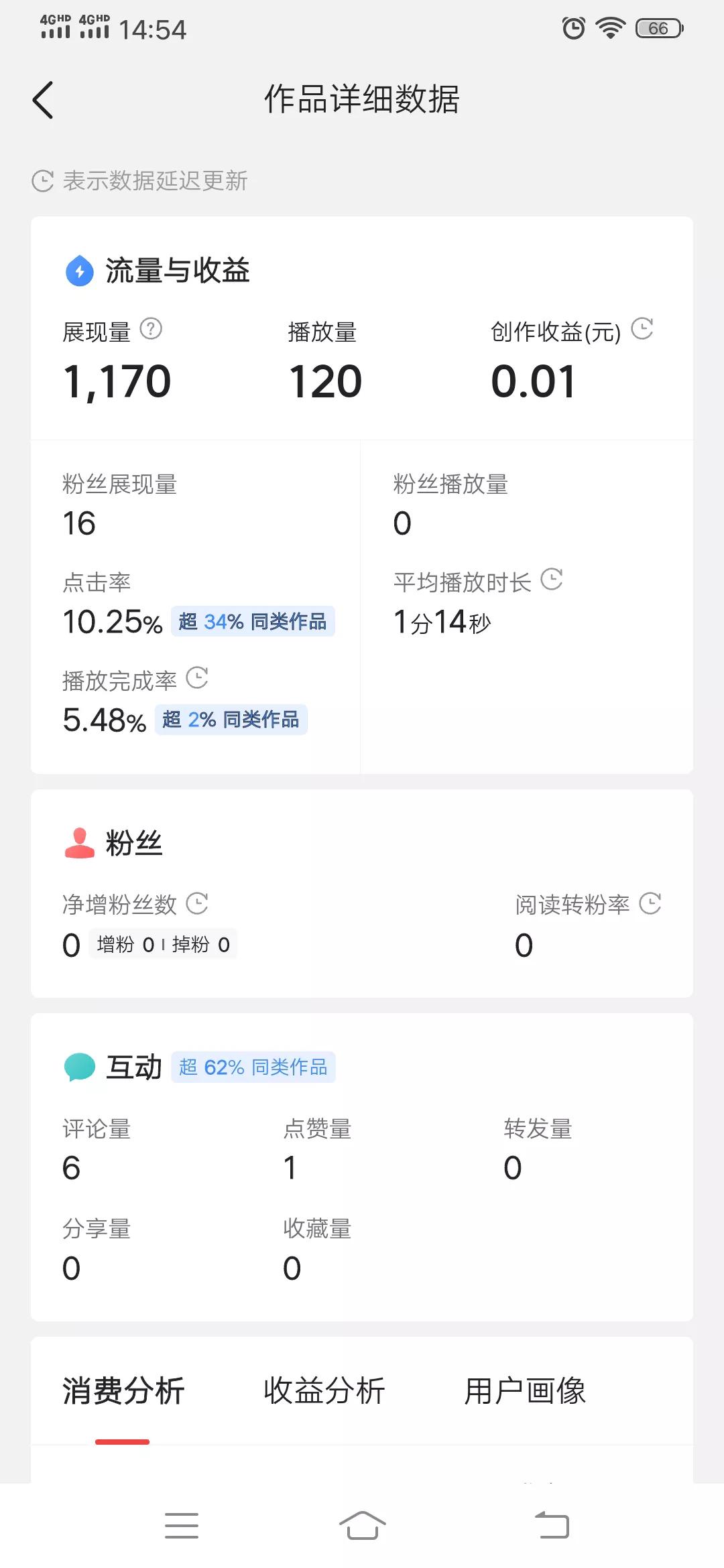Click the back arrow in the title bar
Image resolution: width=724 pixels, height=1568 pixels.
pyautogui.click(x=43, y=99)
